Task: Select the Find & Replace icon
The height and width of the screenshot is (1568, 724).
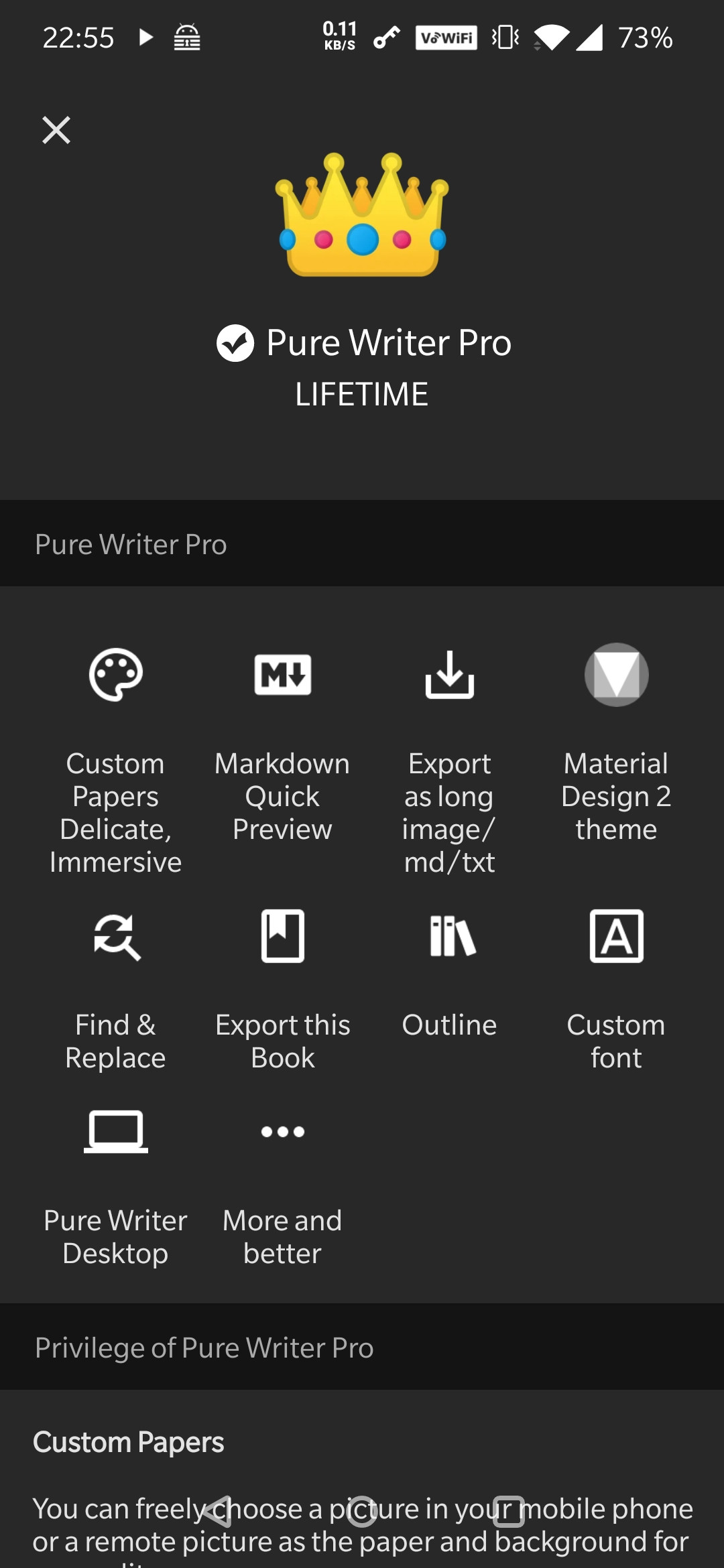Action: pyautogui.click(x=116, y=936)
